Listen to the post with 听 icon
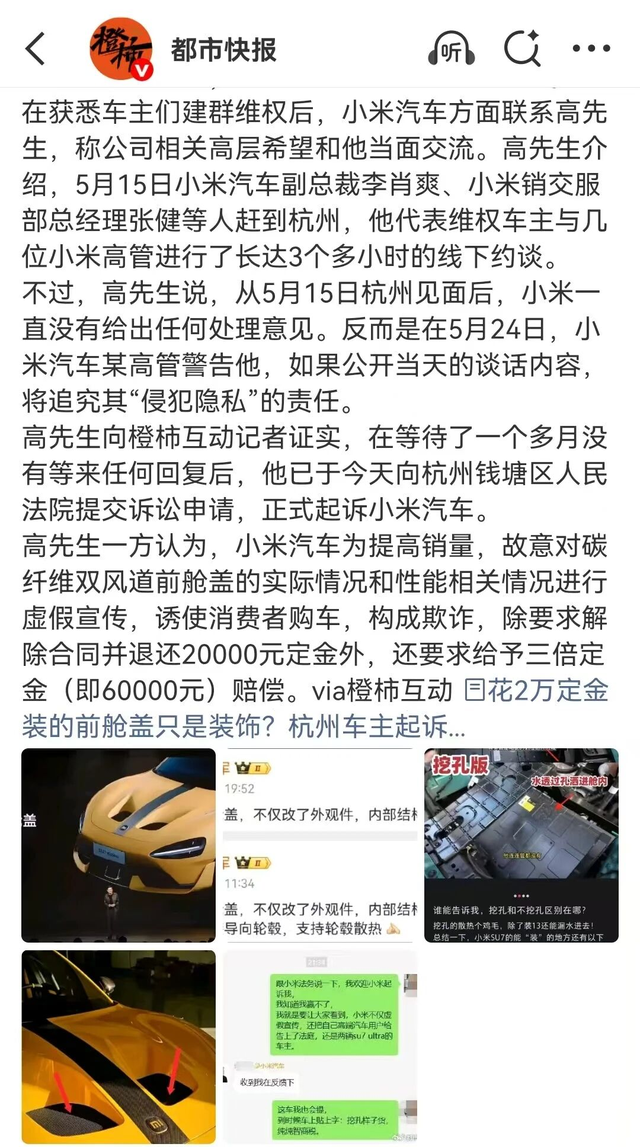The width and height of the screenshot is (640, 1147). pos(452,48)
